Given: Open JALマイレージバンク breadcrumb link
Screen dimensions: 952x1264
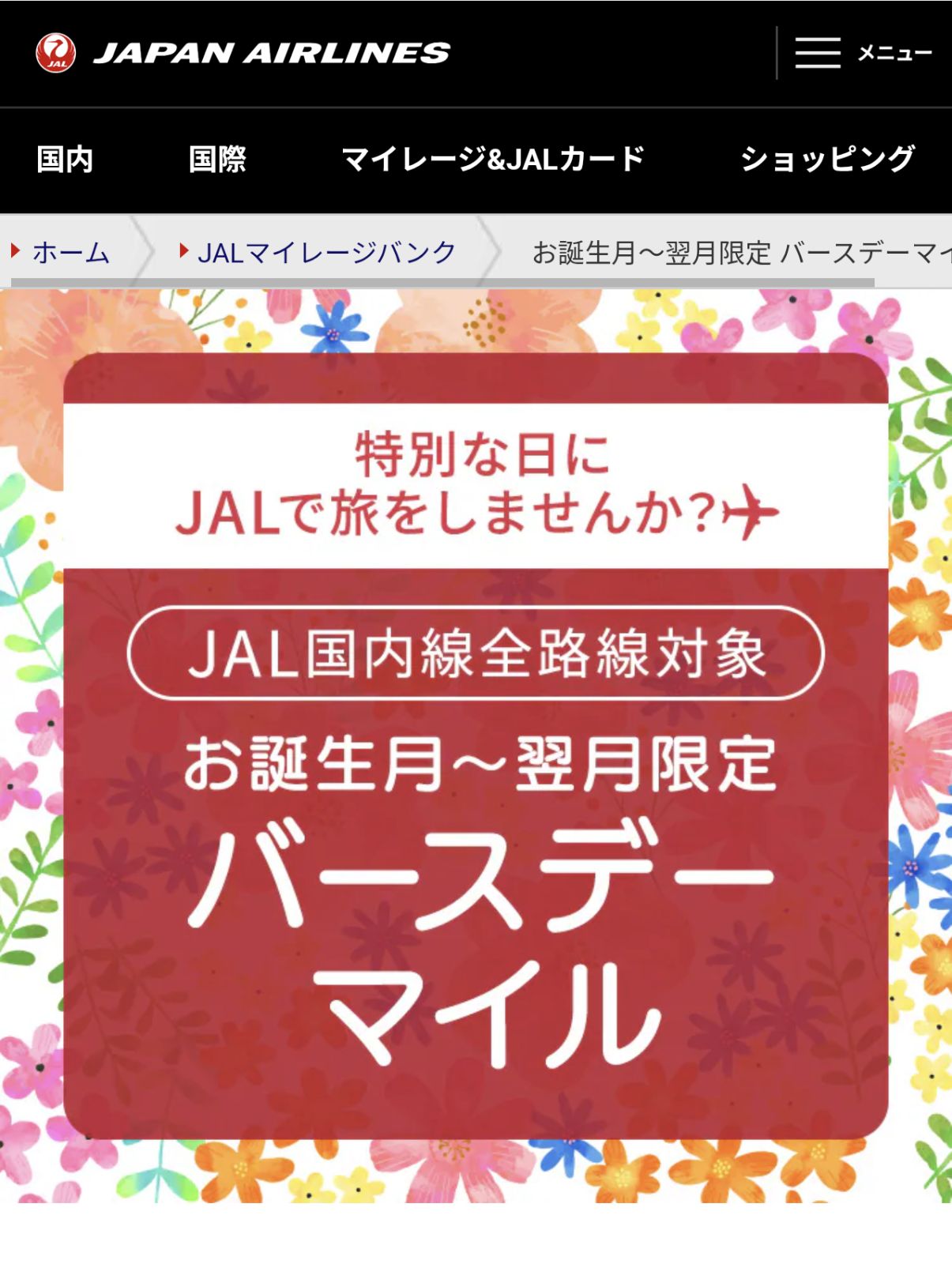Looking at the screenshot, I should (325, 253).
